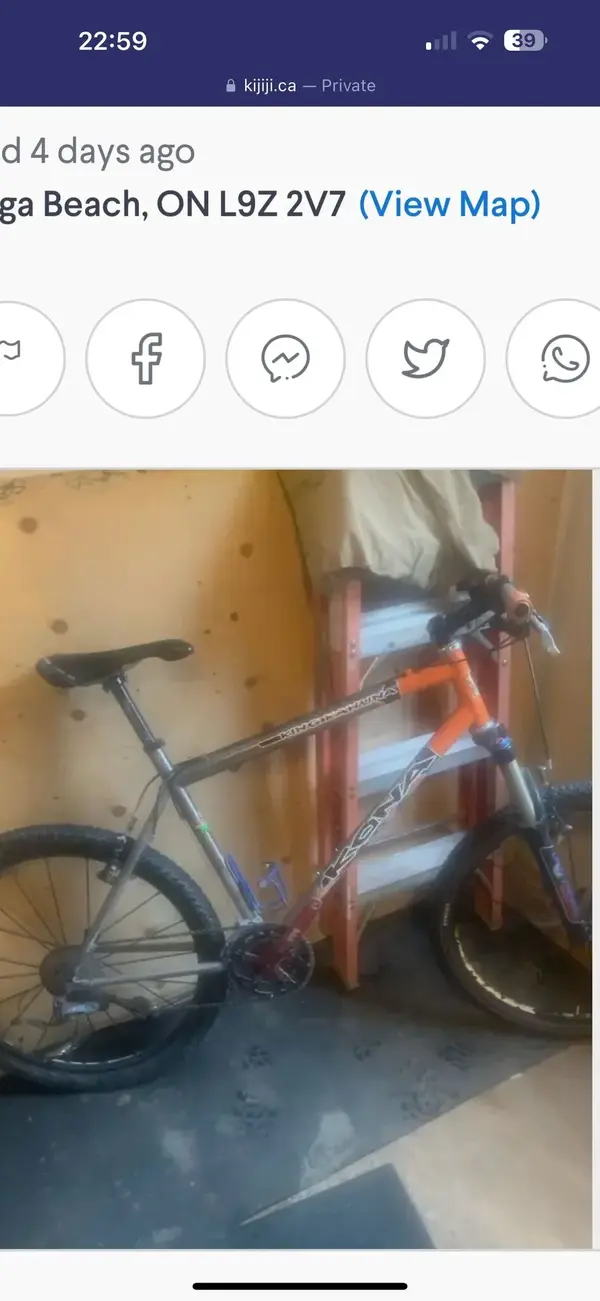600x1301 pixels.
Task: Open the View Map link
Action: pos(449,205)
